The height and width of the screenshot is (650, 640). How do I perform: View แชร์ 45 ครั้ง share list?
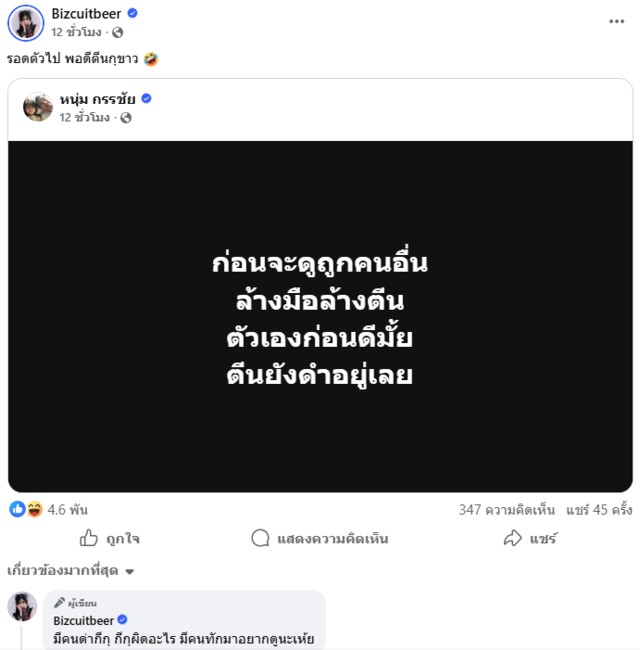599,509
